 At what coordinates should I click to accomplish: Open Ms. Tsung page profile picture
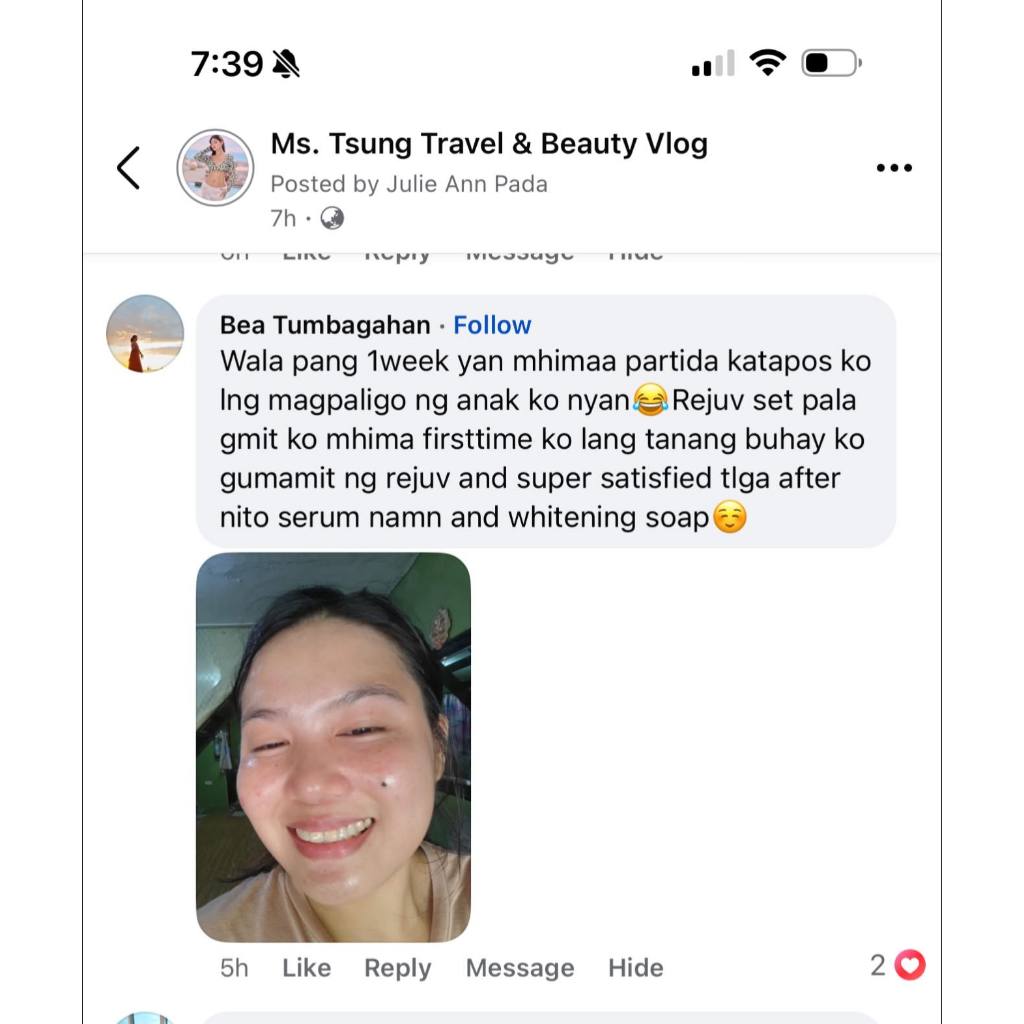tap(215, 168)
